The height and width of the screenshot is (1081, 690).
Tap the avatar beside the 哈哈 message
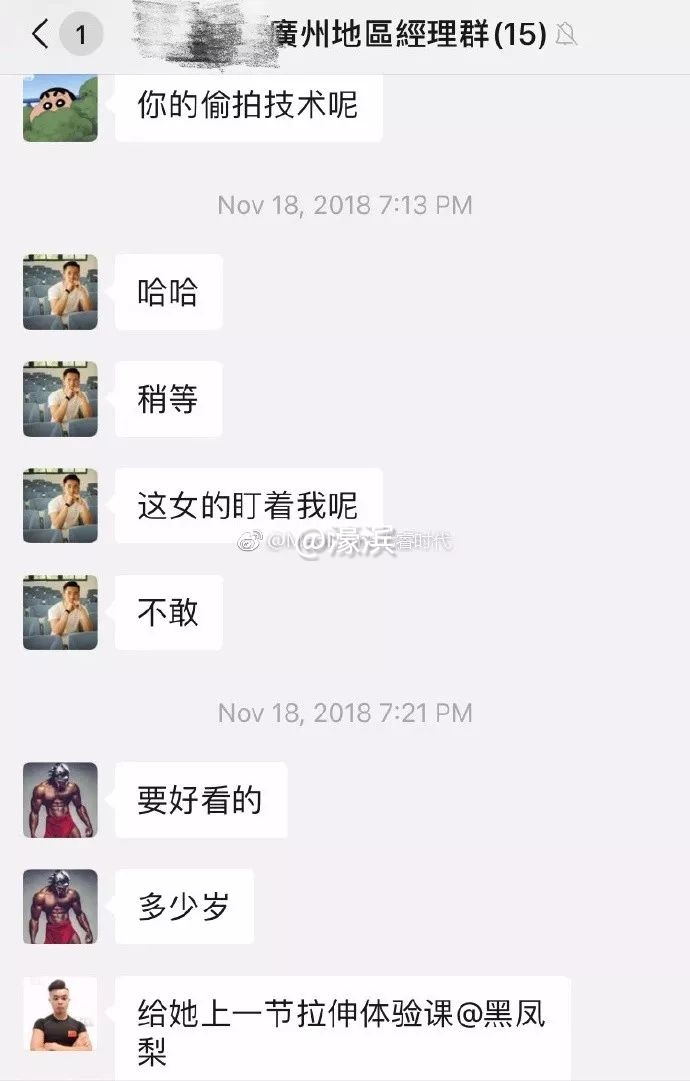click(x=60, y=292)
